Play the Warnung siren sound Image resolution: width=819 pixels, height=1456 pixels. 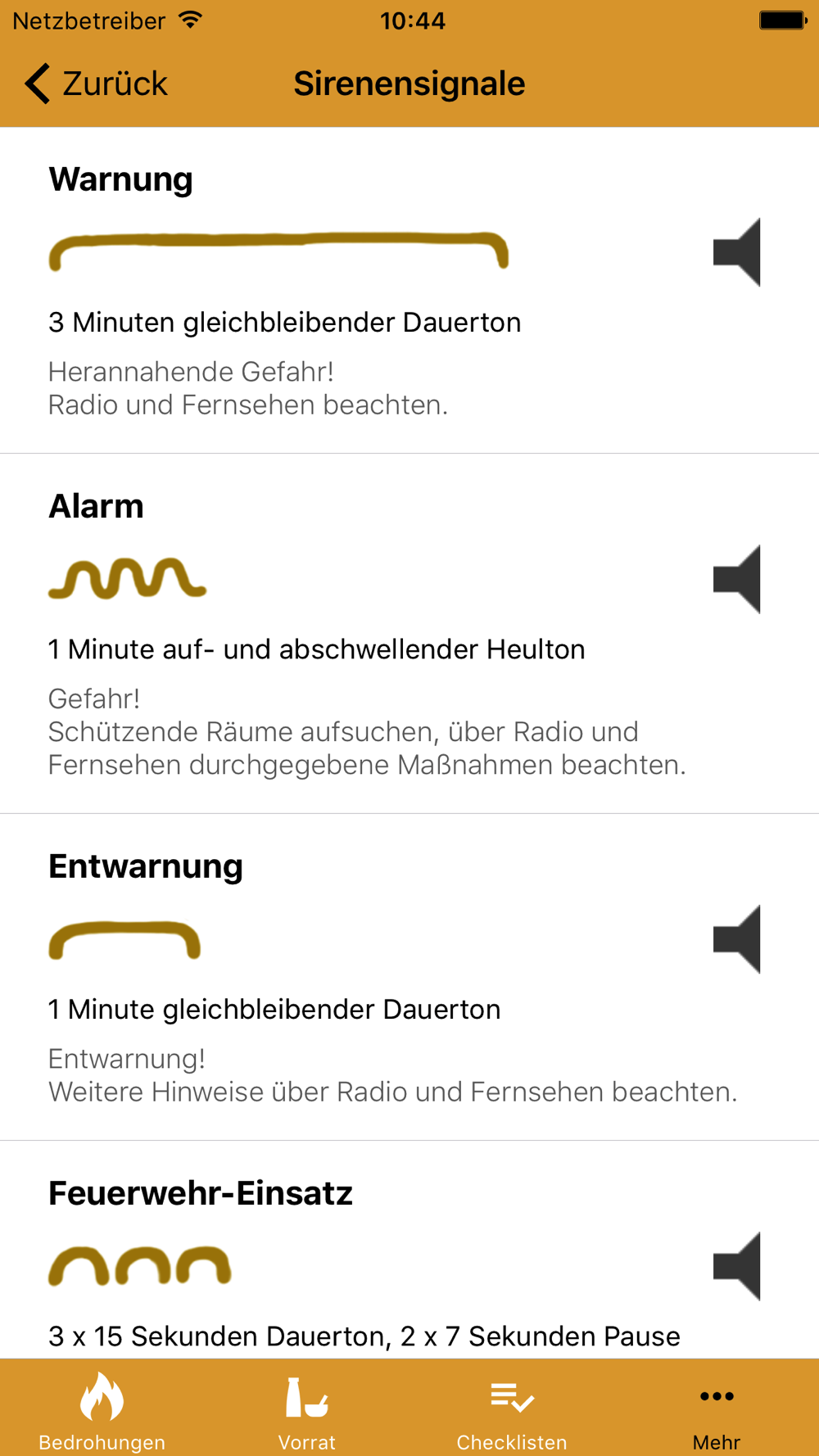pyautogui.click(x=737, y=252)
